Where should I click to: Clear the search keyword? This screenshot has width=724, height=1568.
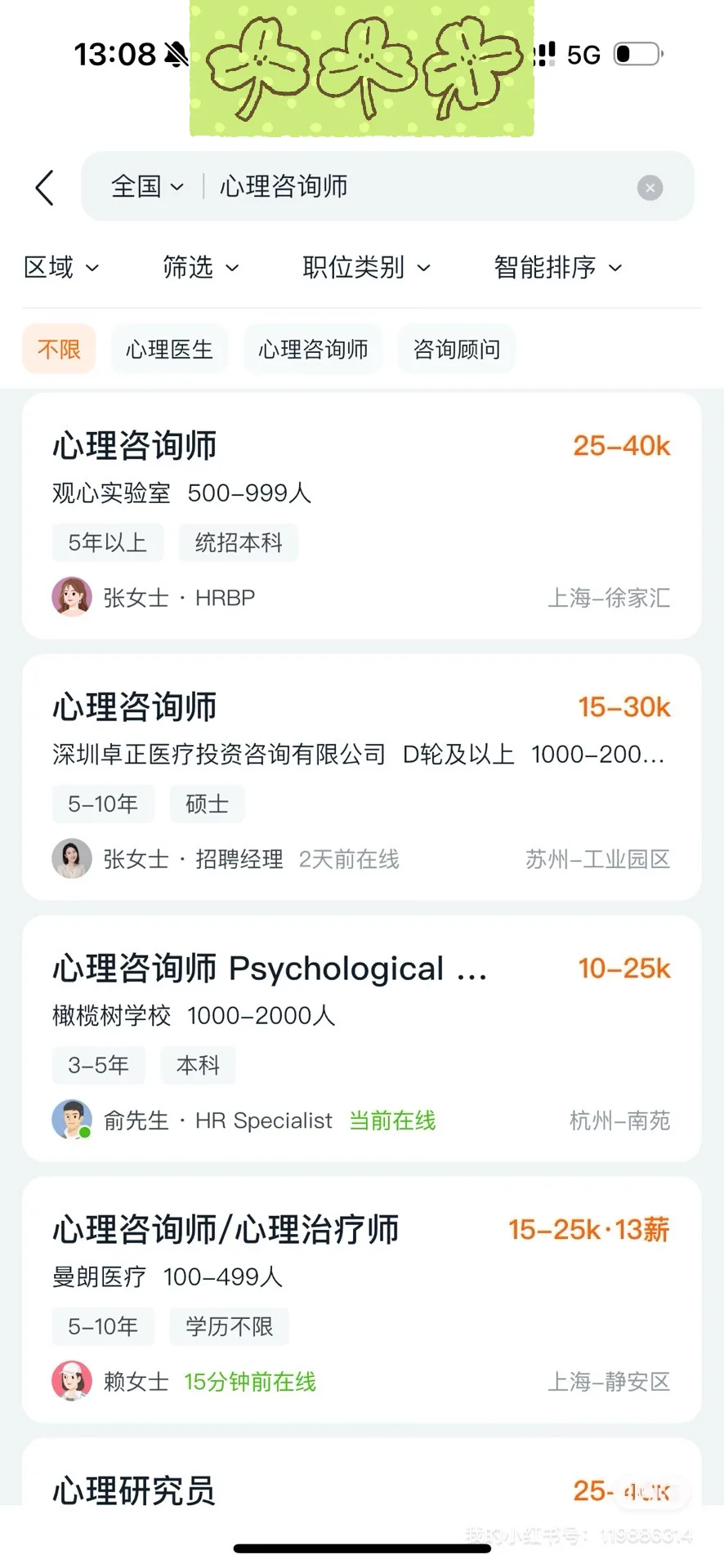pyautogui.click(x=650, y=188)
